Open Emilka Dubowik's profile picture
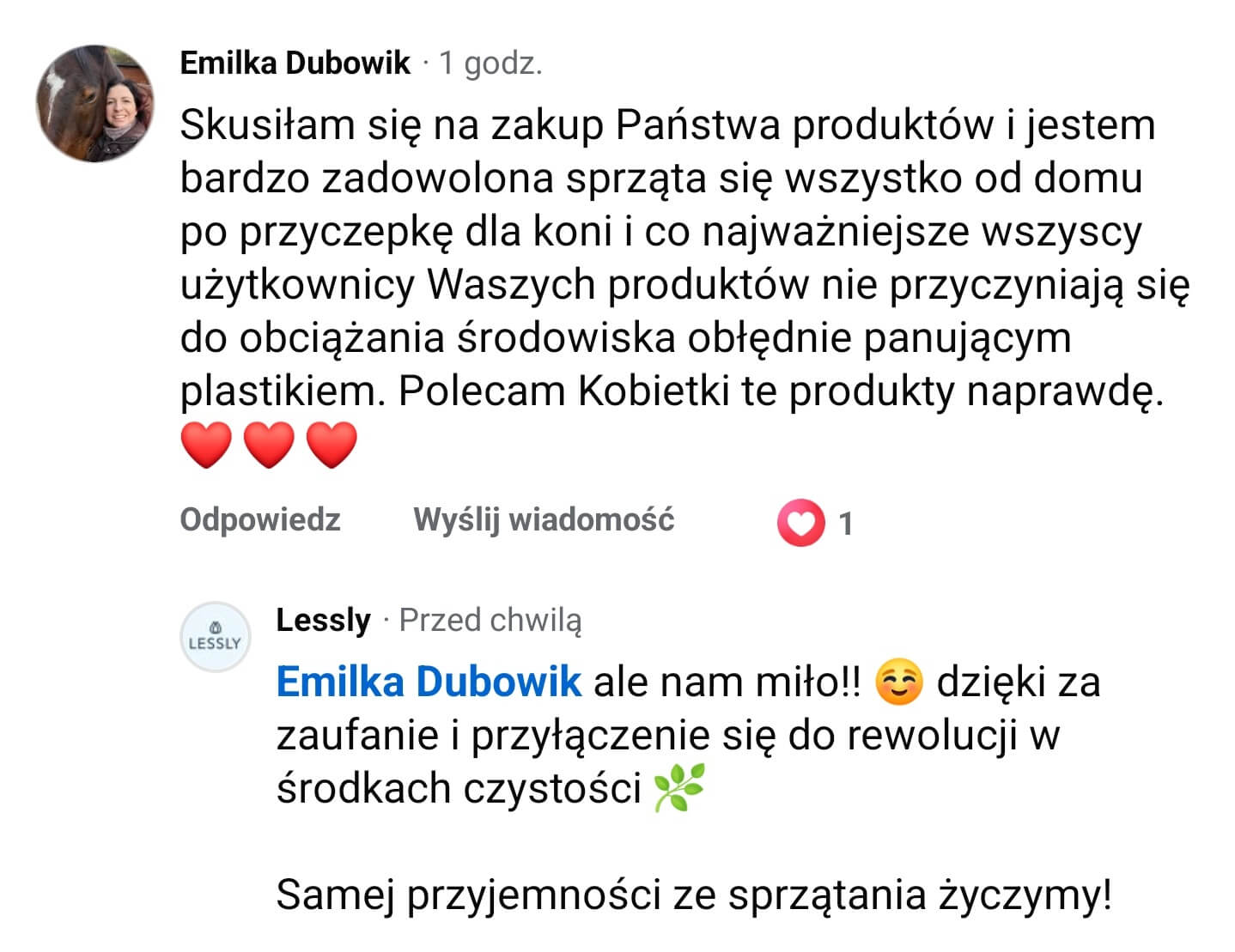1235x952 pixels. (x=95, y=104)
